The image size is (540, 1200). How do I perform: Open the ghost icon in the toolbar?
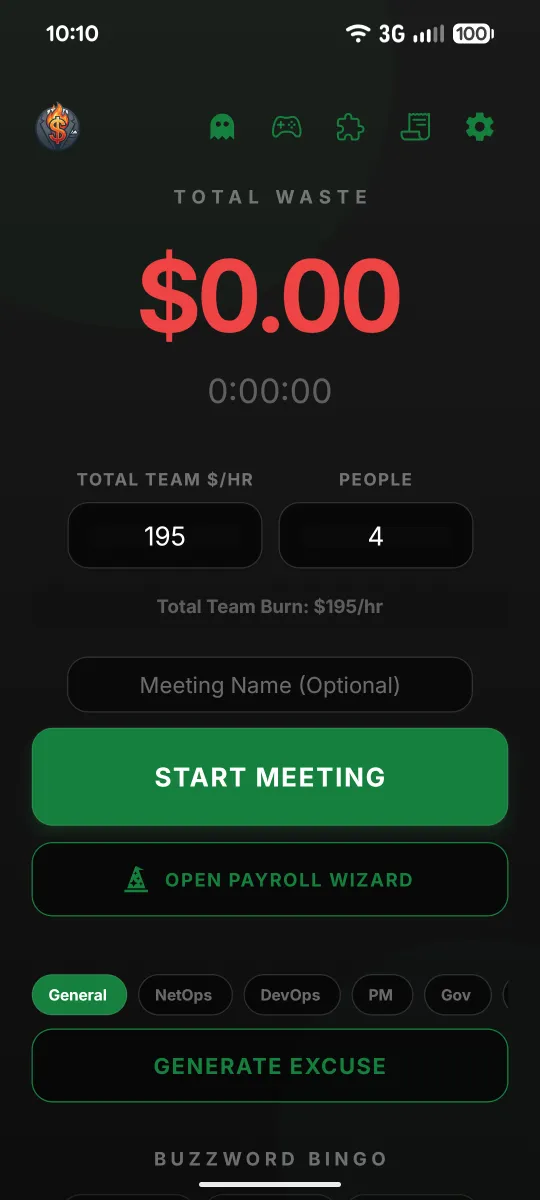[x=222, y=127]
